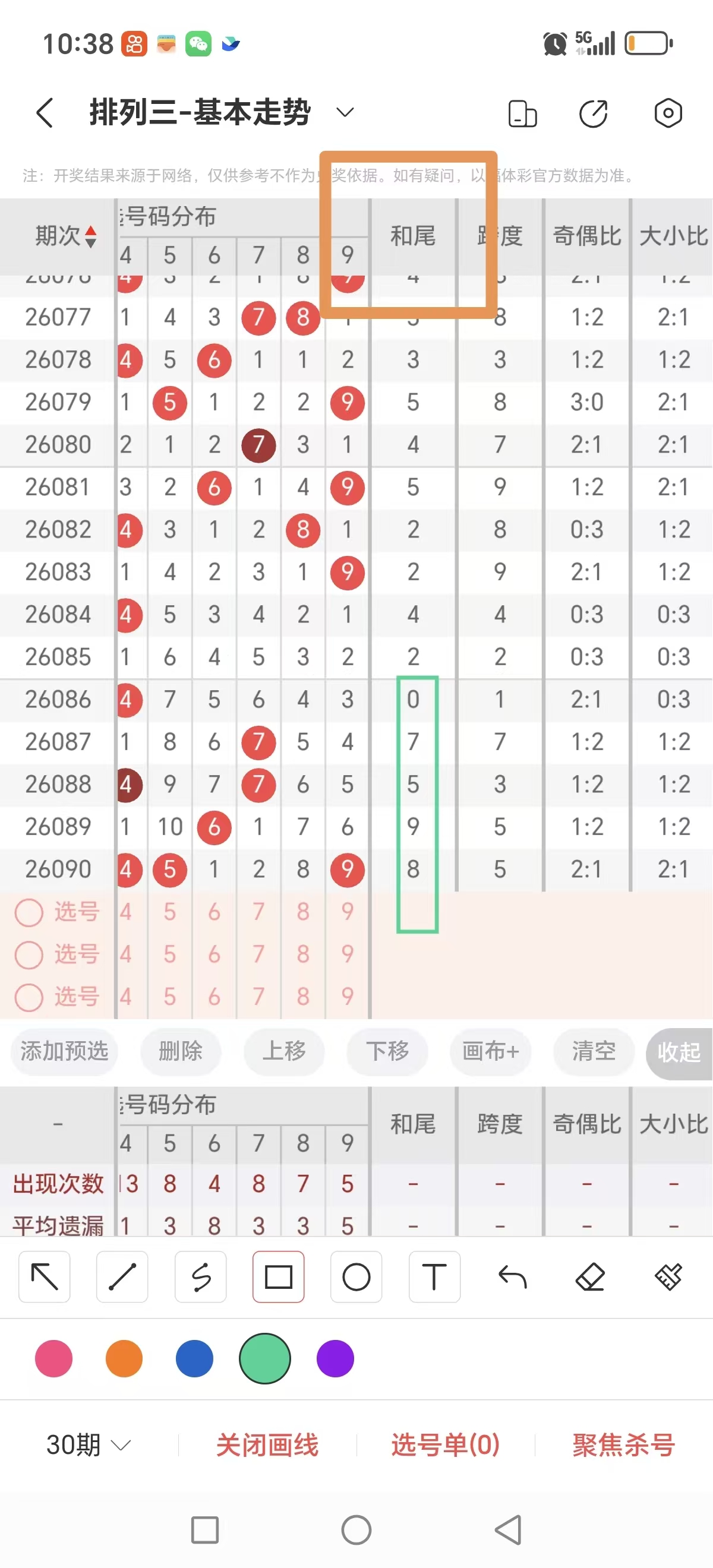Open 聚焦杀号 from the bottom bar
713x1568 pixels.
[623, 1444]
